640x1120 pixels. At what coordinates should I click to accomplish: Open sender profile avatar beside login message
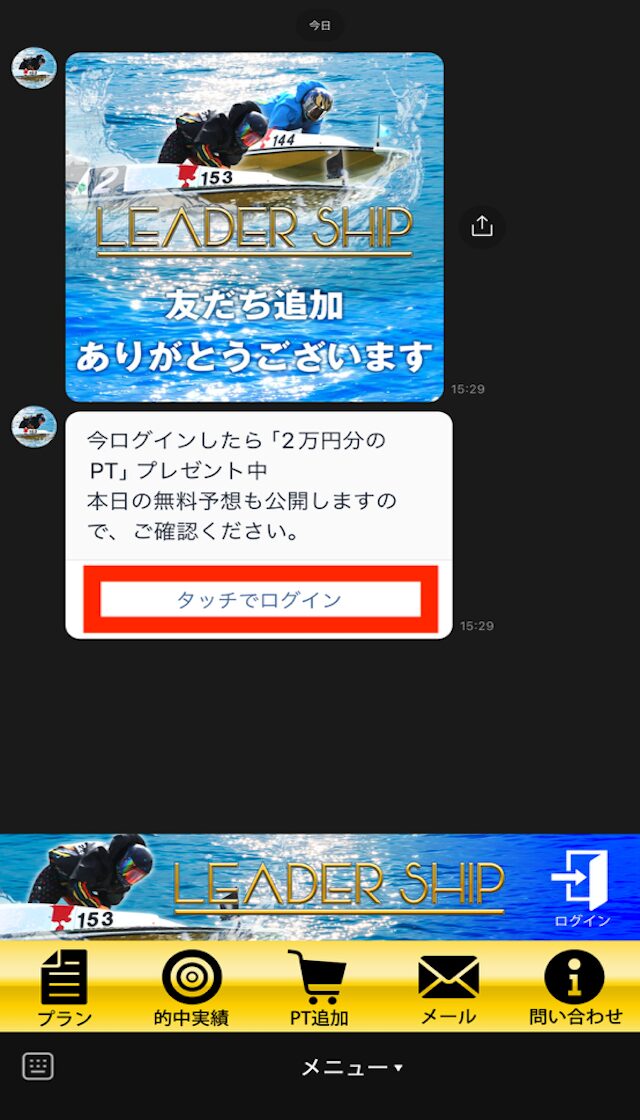pyautogui.click(x=34, y=427)
